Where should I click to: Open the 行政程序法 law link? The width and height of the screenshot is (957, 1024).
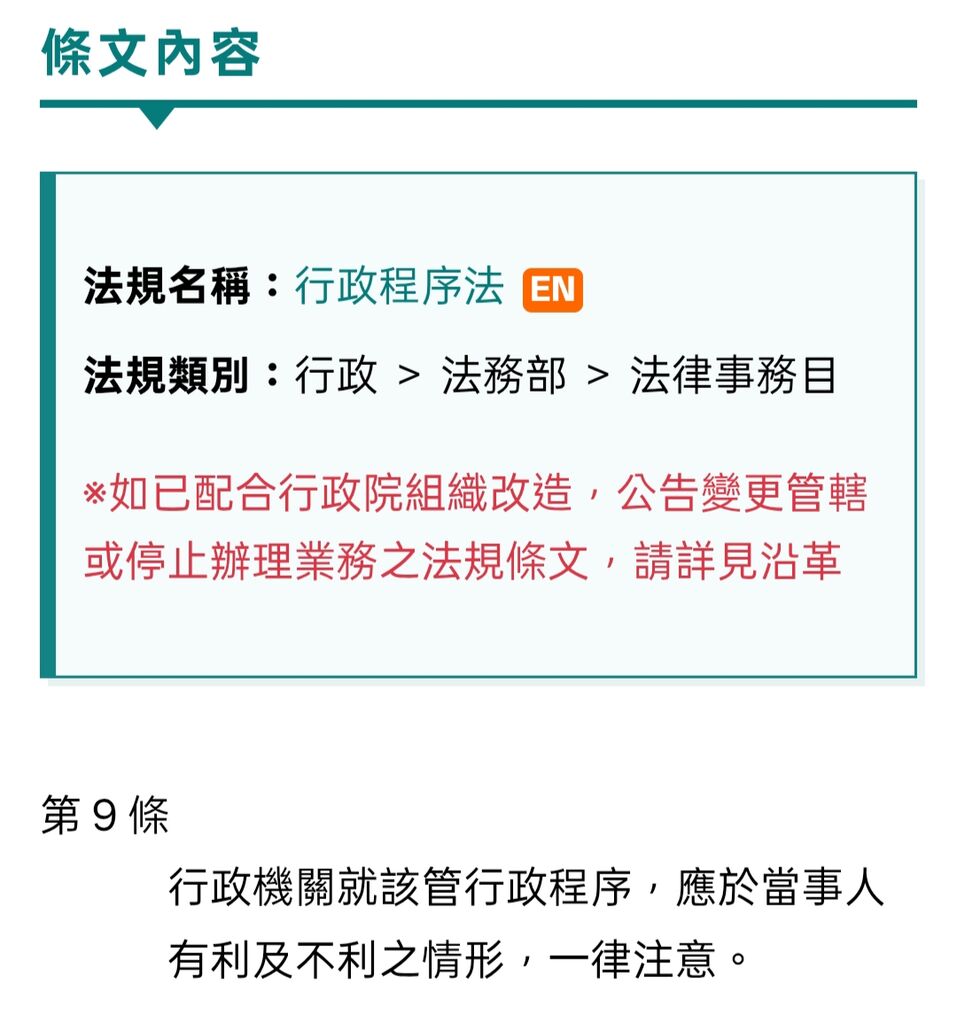399,288
